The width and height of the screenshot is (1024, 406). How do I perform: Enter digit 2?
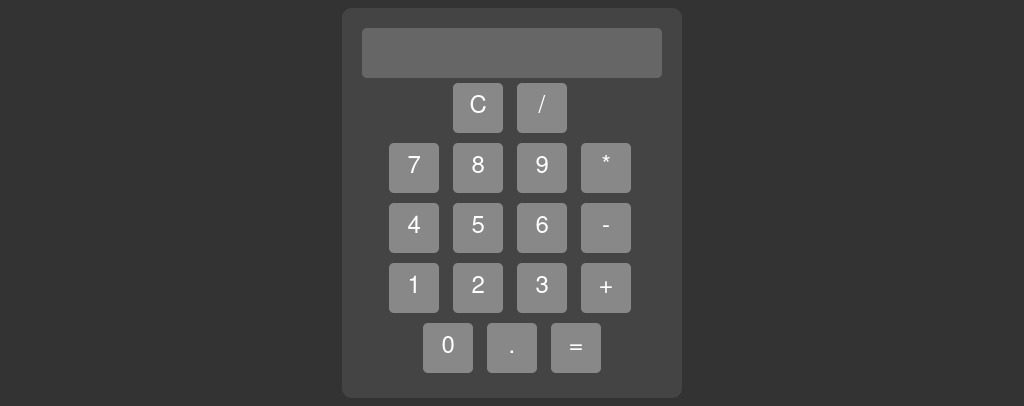(x=478, y=288)
